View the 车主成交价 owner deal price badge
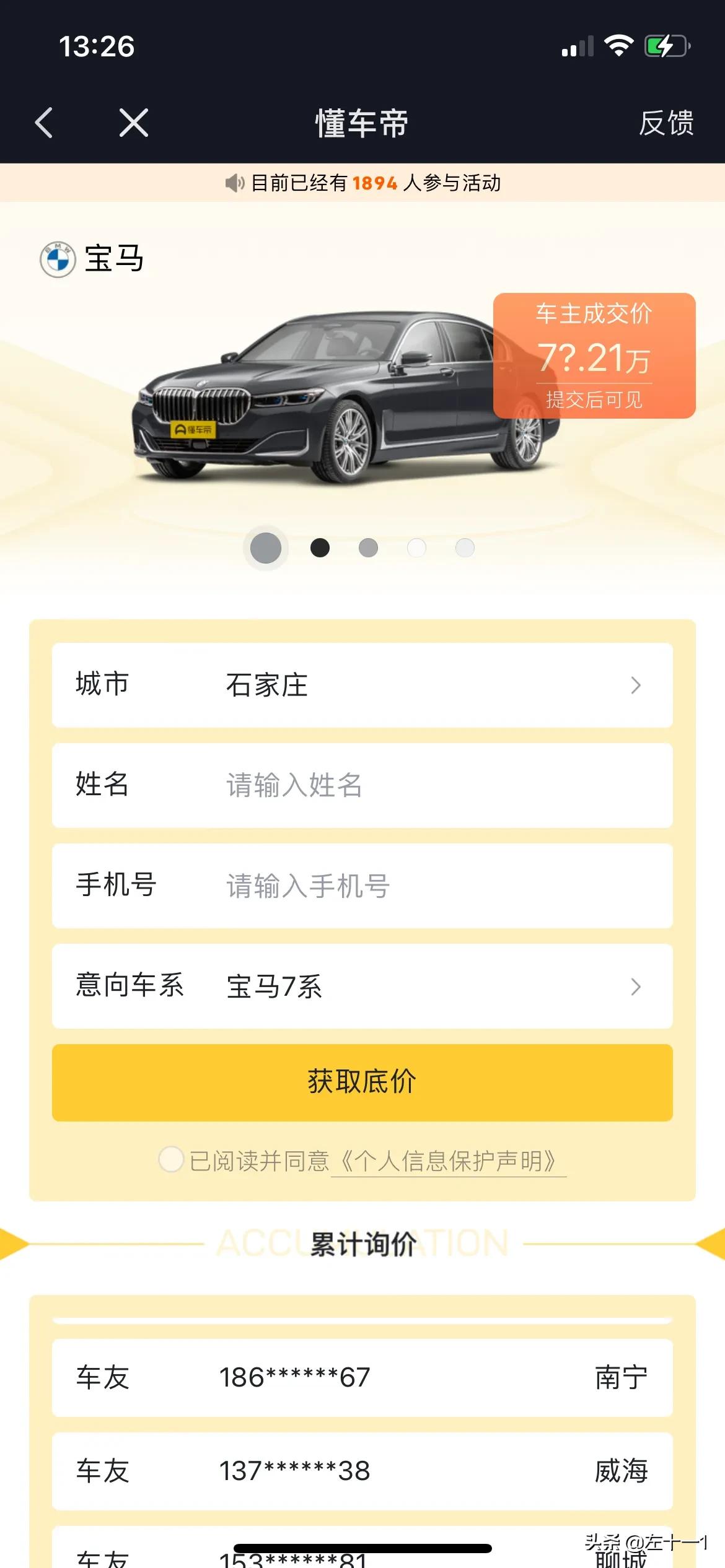This screenshot has height=1568, width=725. pyautogui.click(x=594, y=355)
